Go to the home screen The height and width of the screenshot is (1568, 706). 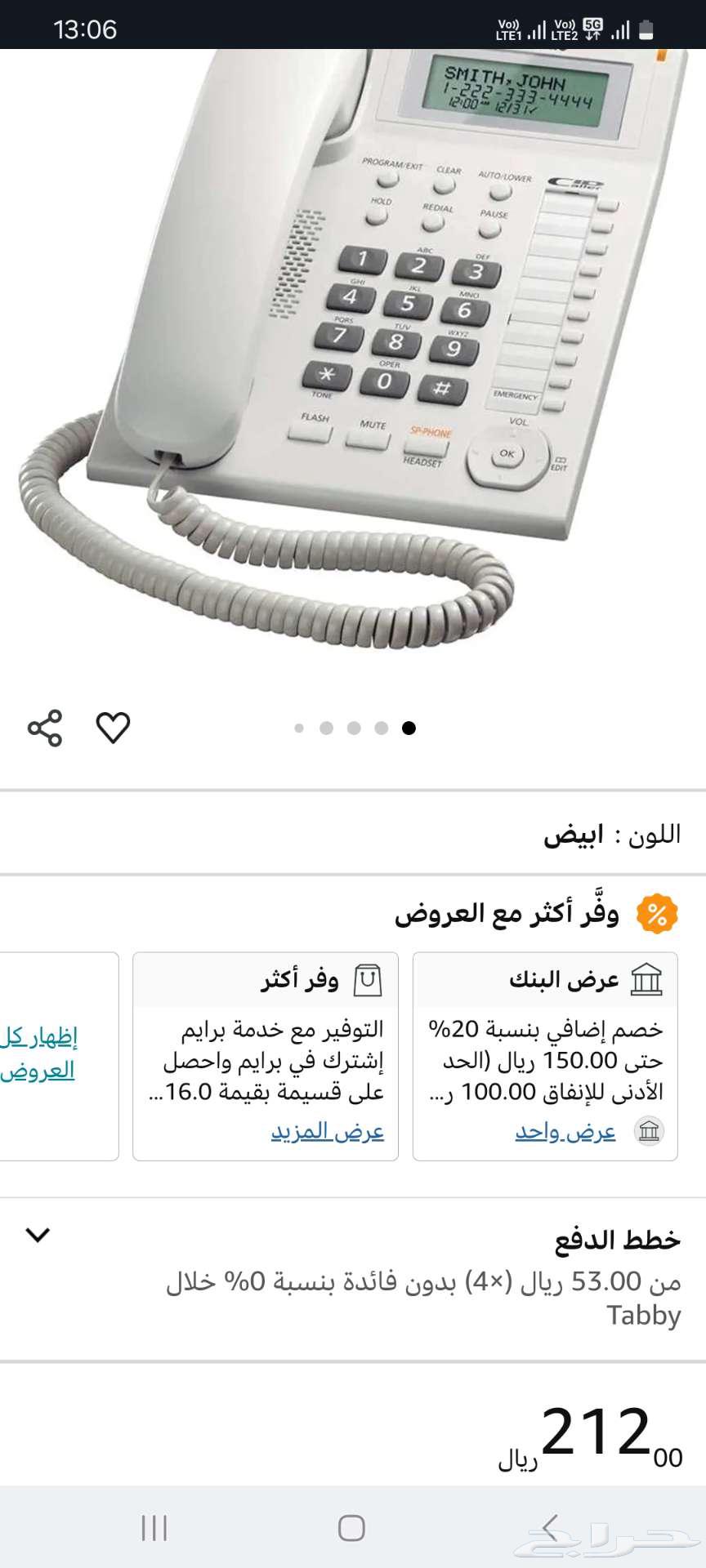coord(351,1527)
